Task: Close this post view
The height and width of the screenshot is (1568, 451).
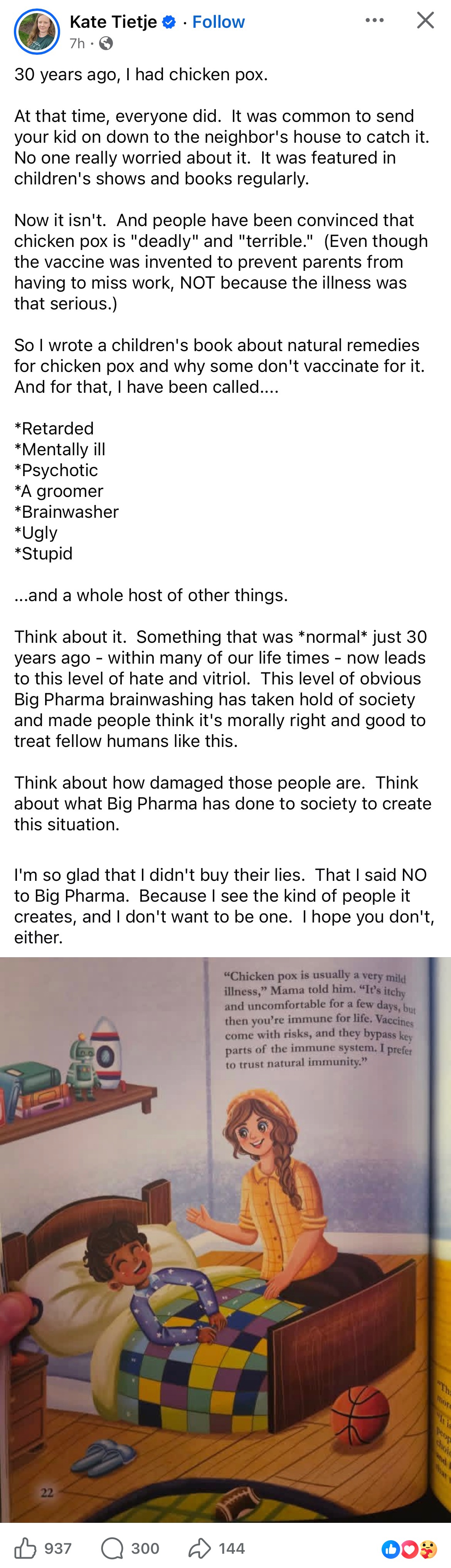Action: tap(426, 20)
